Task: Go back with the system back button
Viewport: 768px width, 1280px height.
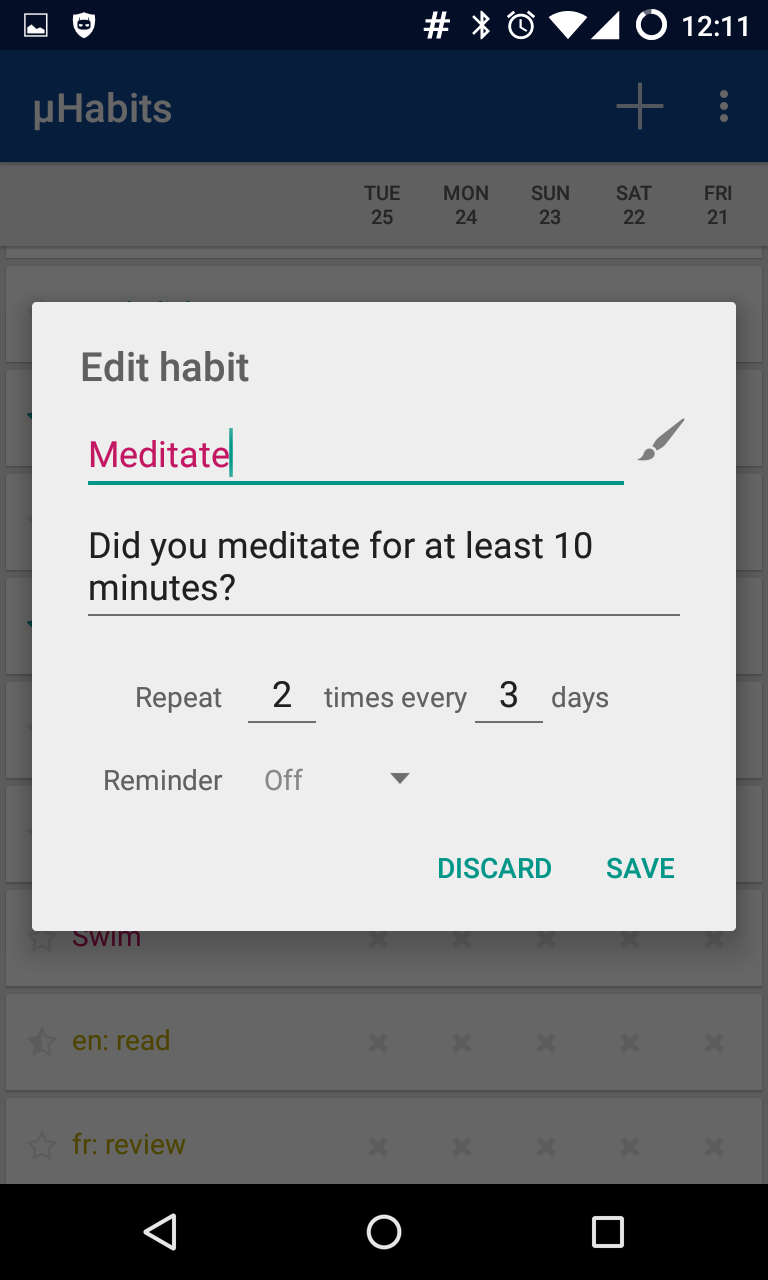Action: 160,1232
